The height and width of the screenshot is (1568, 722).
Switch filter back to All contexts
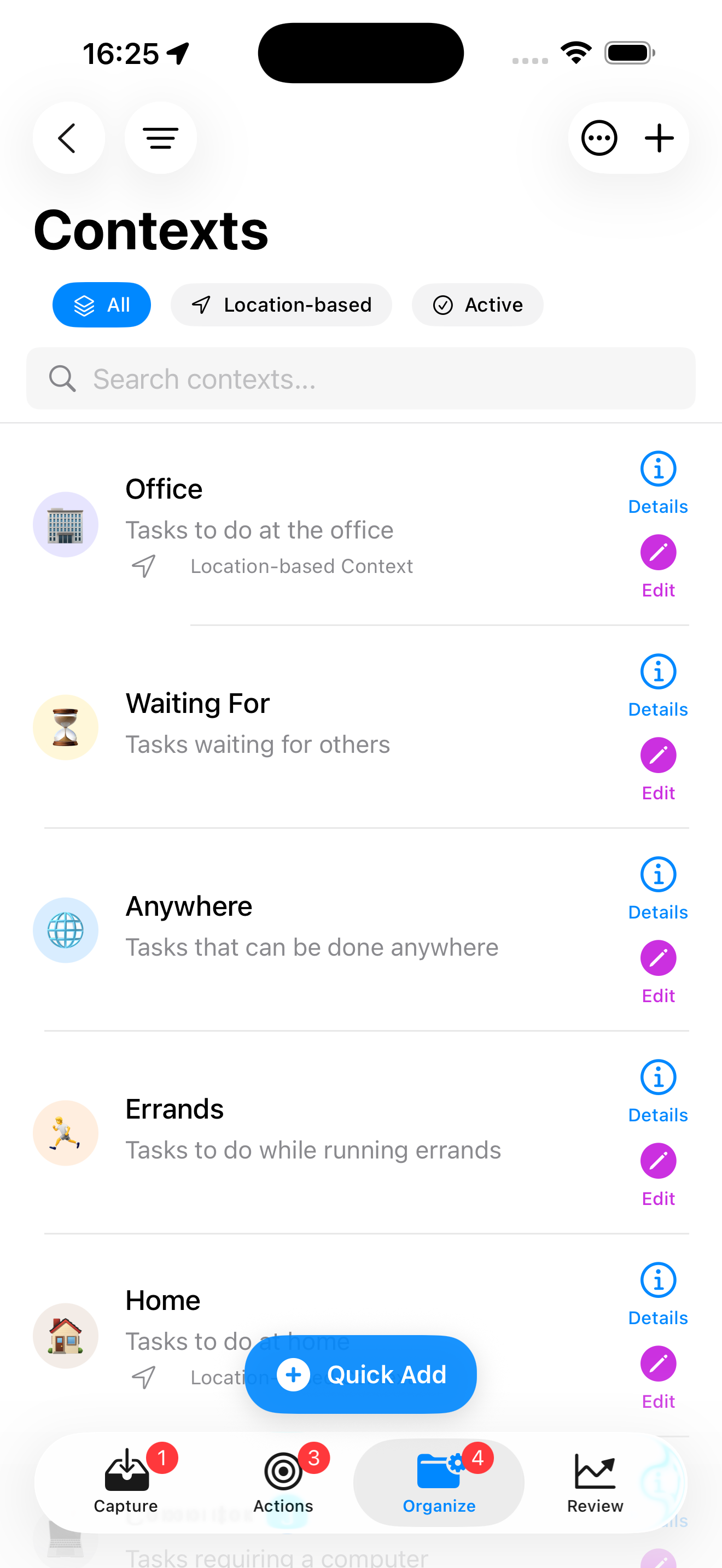pyautogui.click(x=102, y=305)
